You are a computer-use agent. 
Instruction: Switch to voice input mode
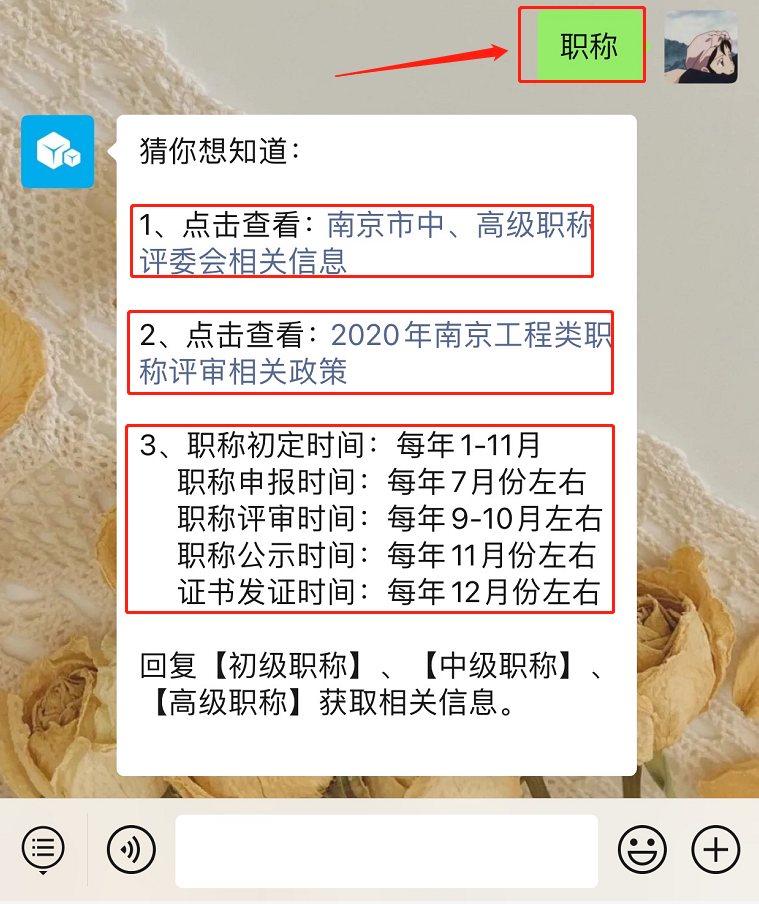click(131, 851)
